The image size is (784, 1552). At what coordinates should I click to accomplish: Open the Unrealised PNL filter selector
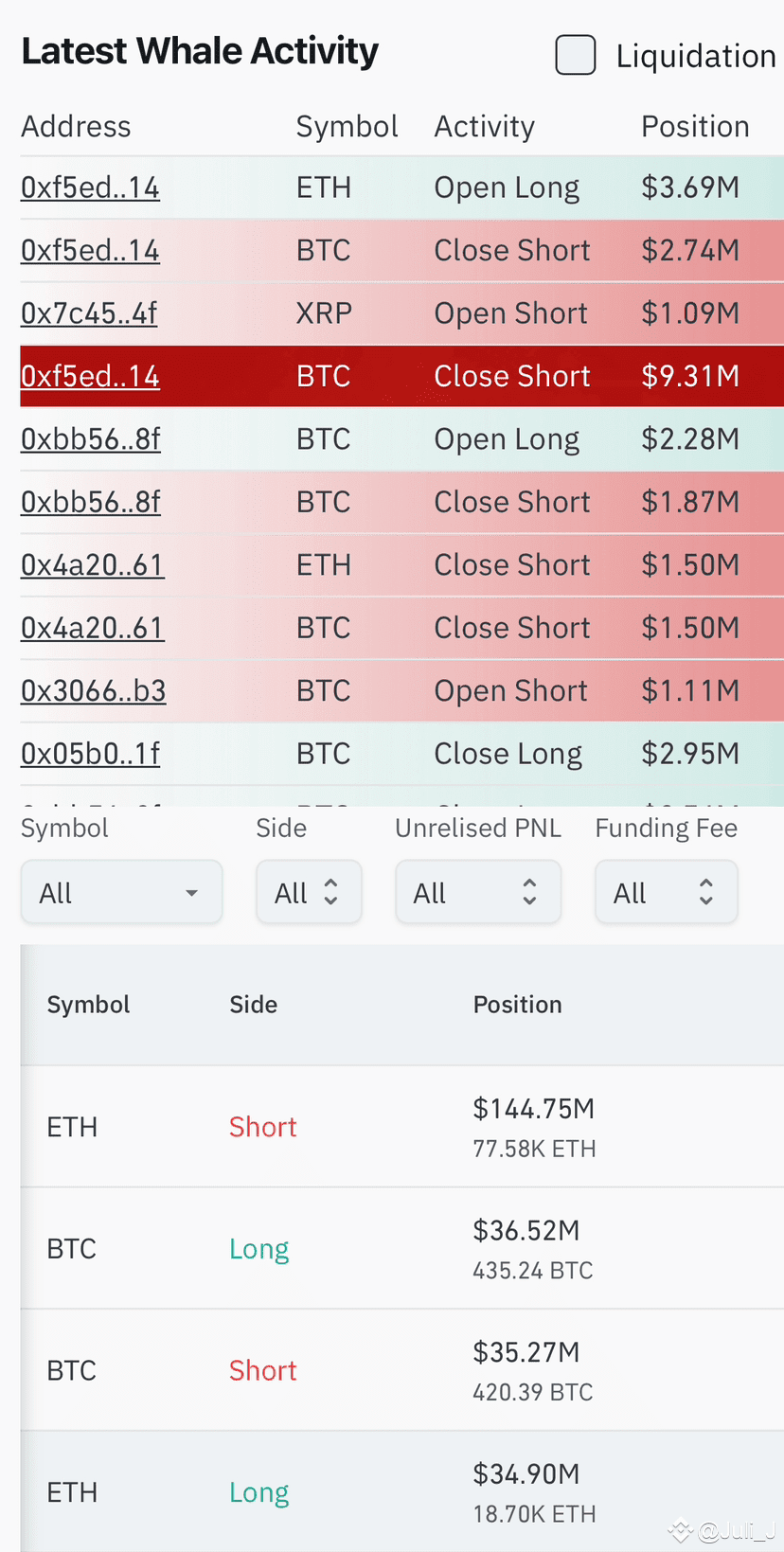478,891
